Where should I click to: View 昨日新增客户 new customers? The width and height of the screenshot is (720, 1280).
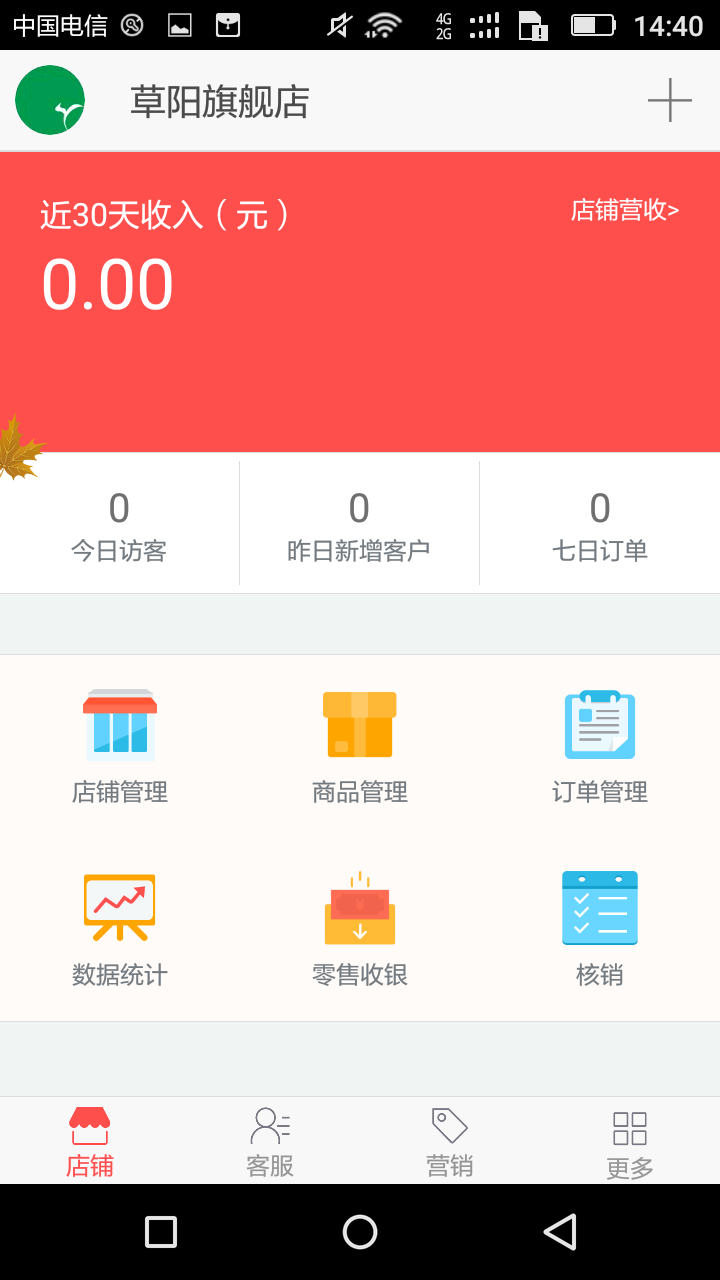pyautogui.click(x=359, y=524)
